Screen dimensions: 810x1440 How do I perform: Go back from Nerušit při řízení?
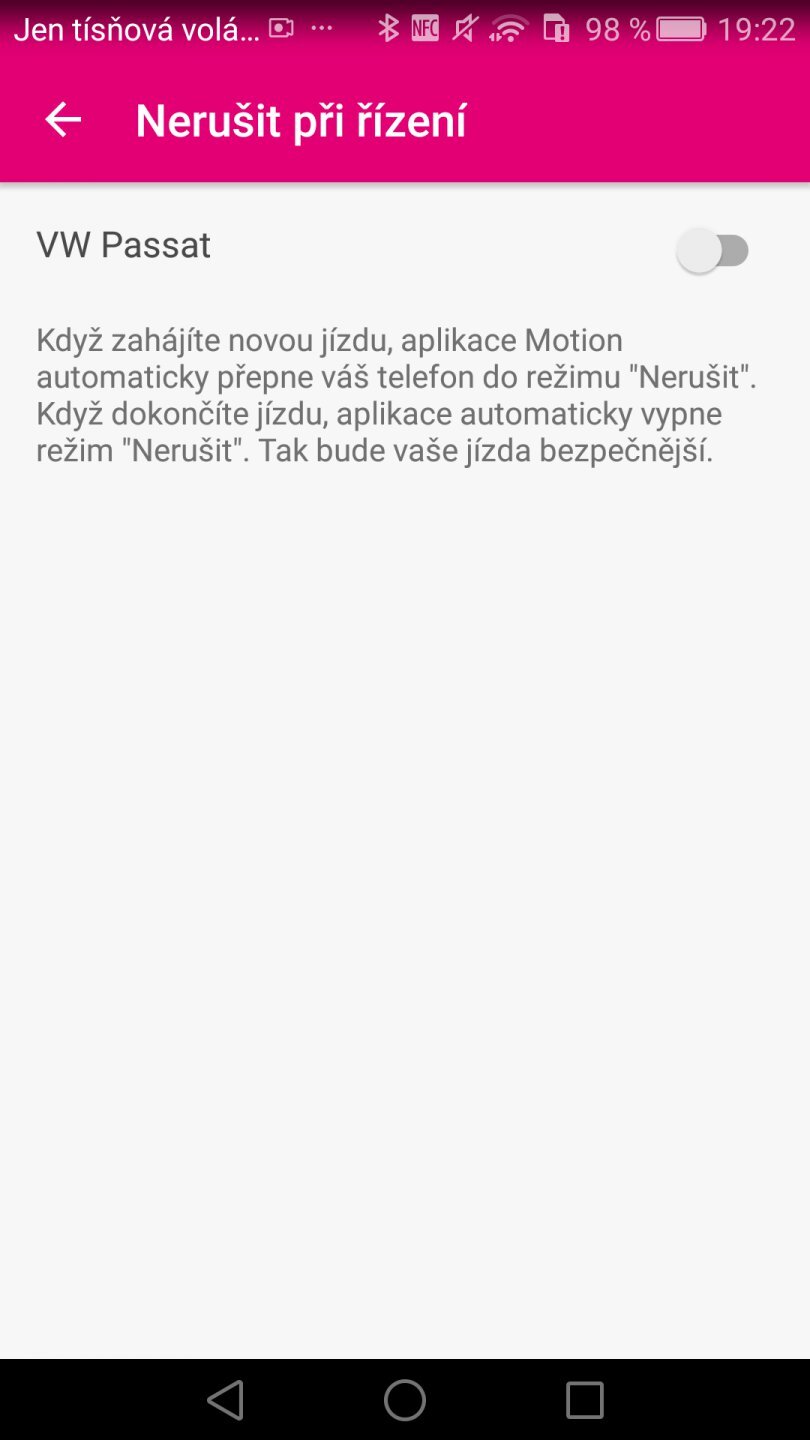(x=63, y=120)
